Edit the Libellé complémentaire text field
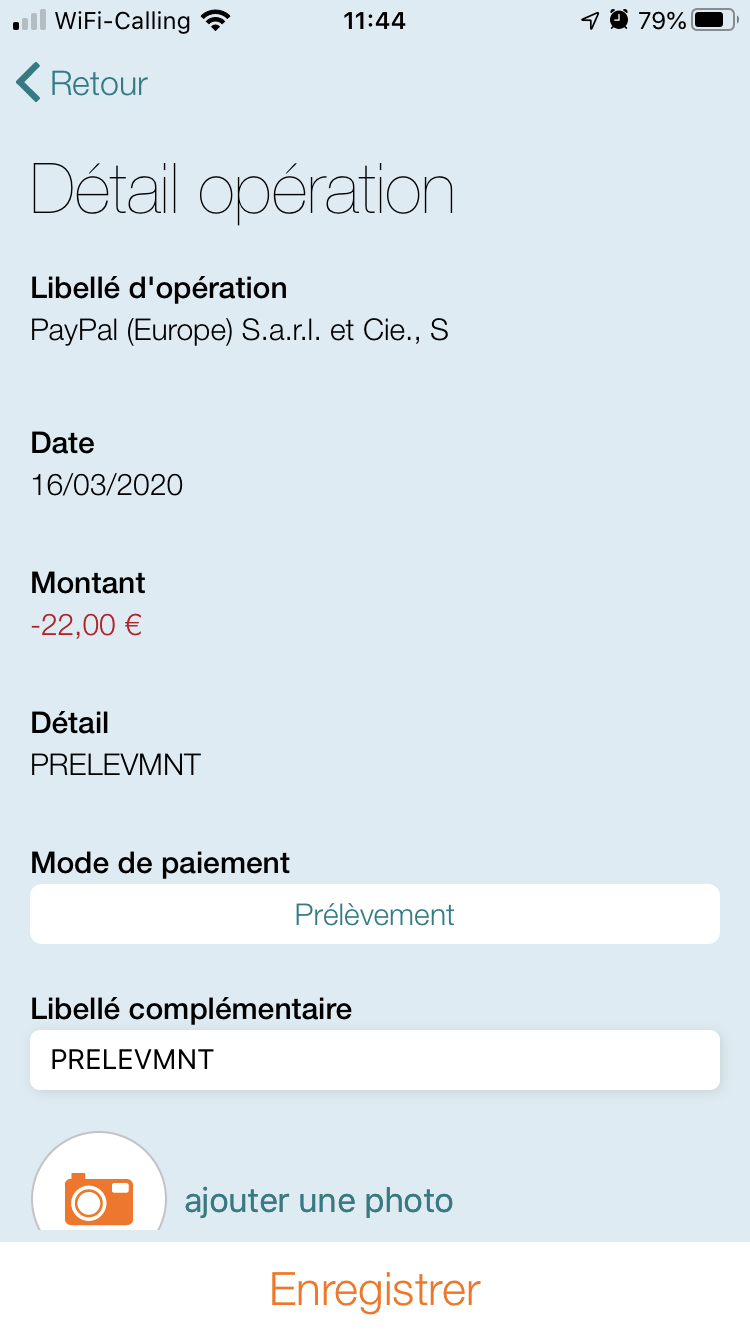750x1334 pixels. click(x=375, y=1060)
